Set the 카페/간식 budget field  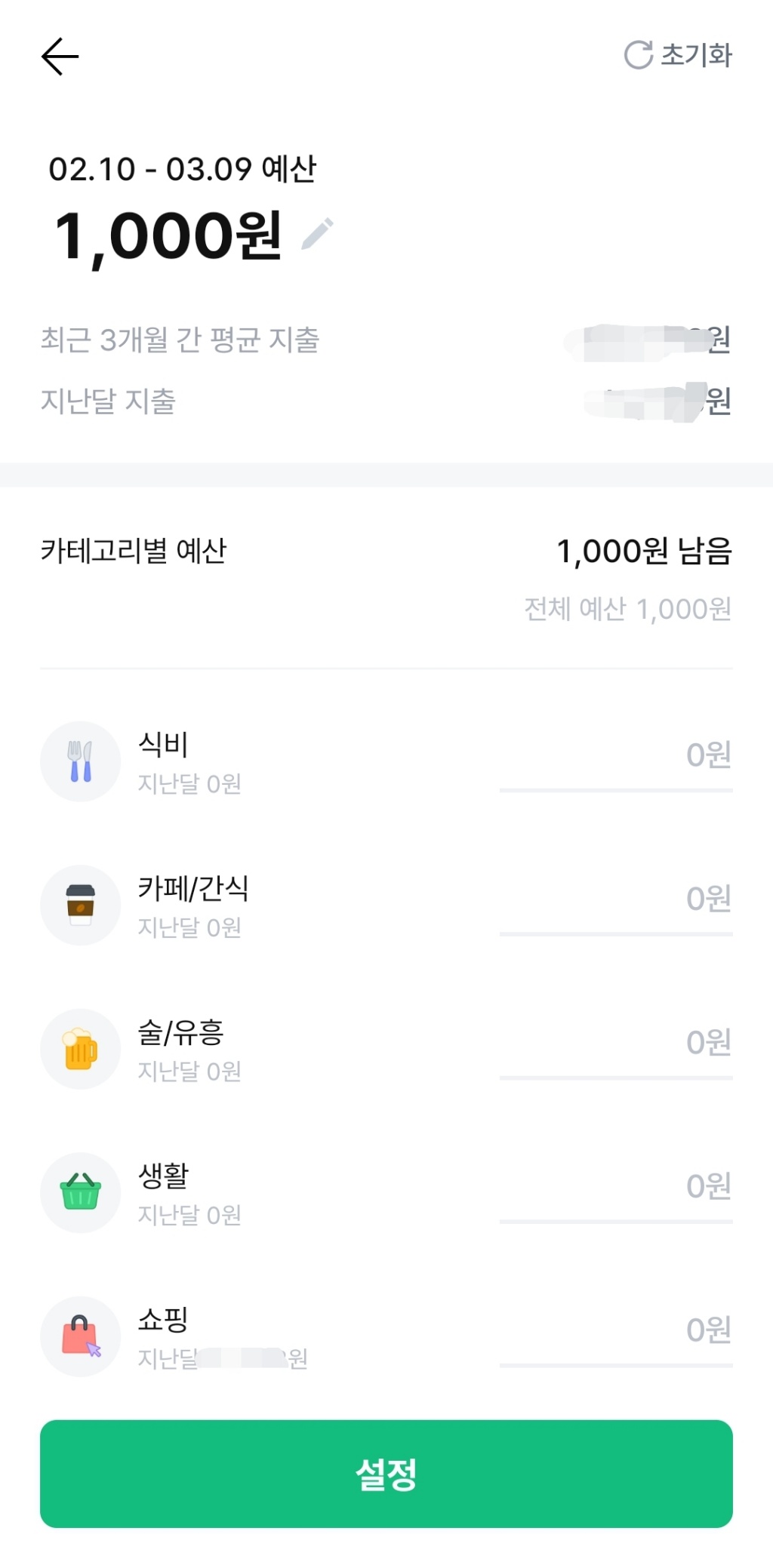(x=616, y=900)
